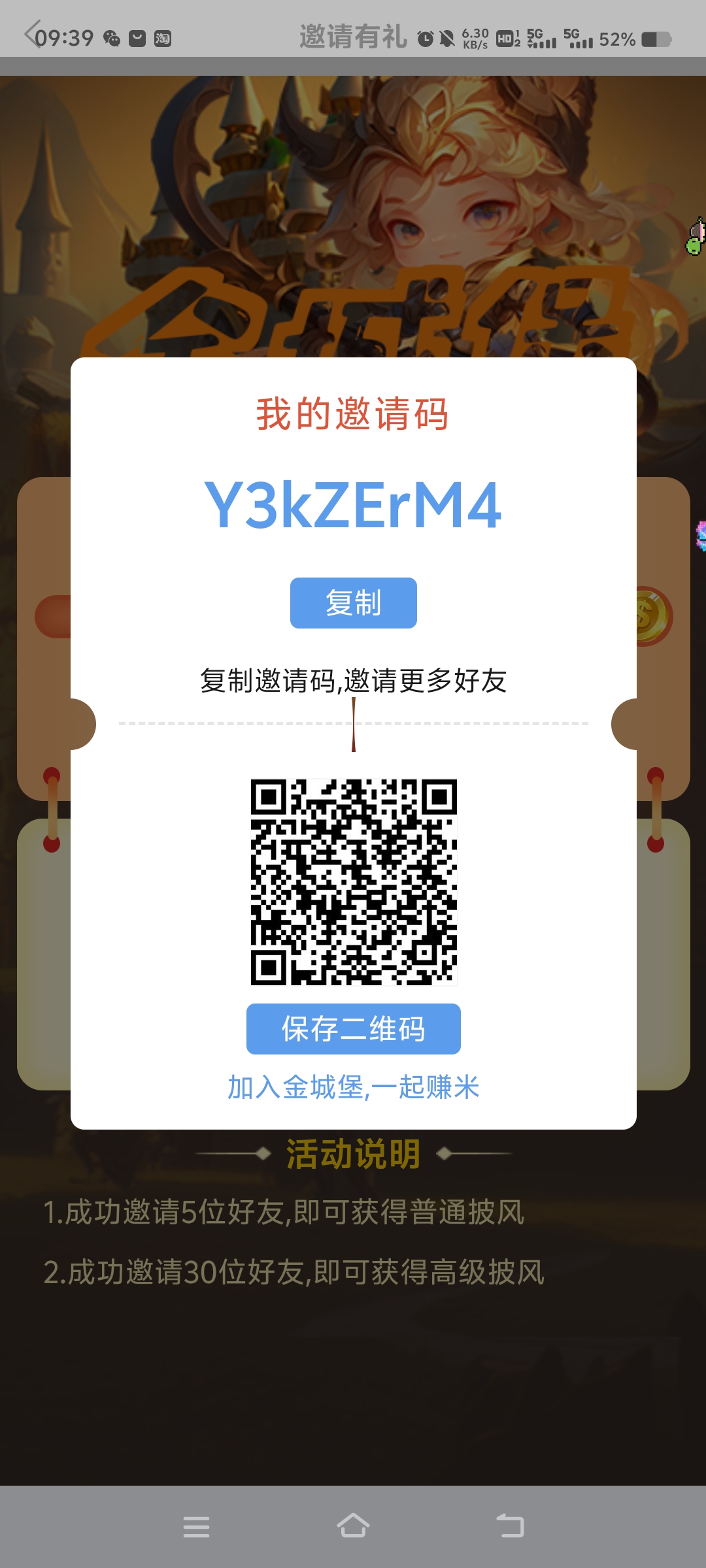The image size is (706, 1568).
Task: Save the QR code with 保存二维码
Action: (353, 1028)
